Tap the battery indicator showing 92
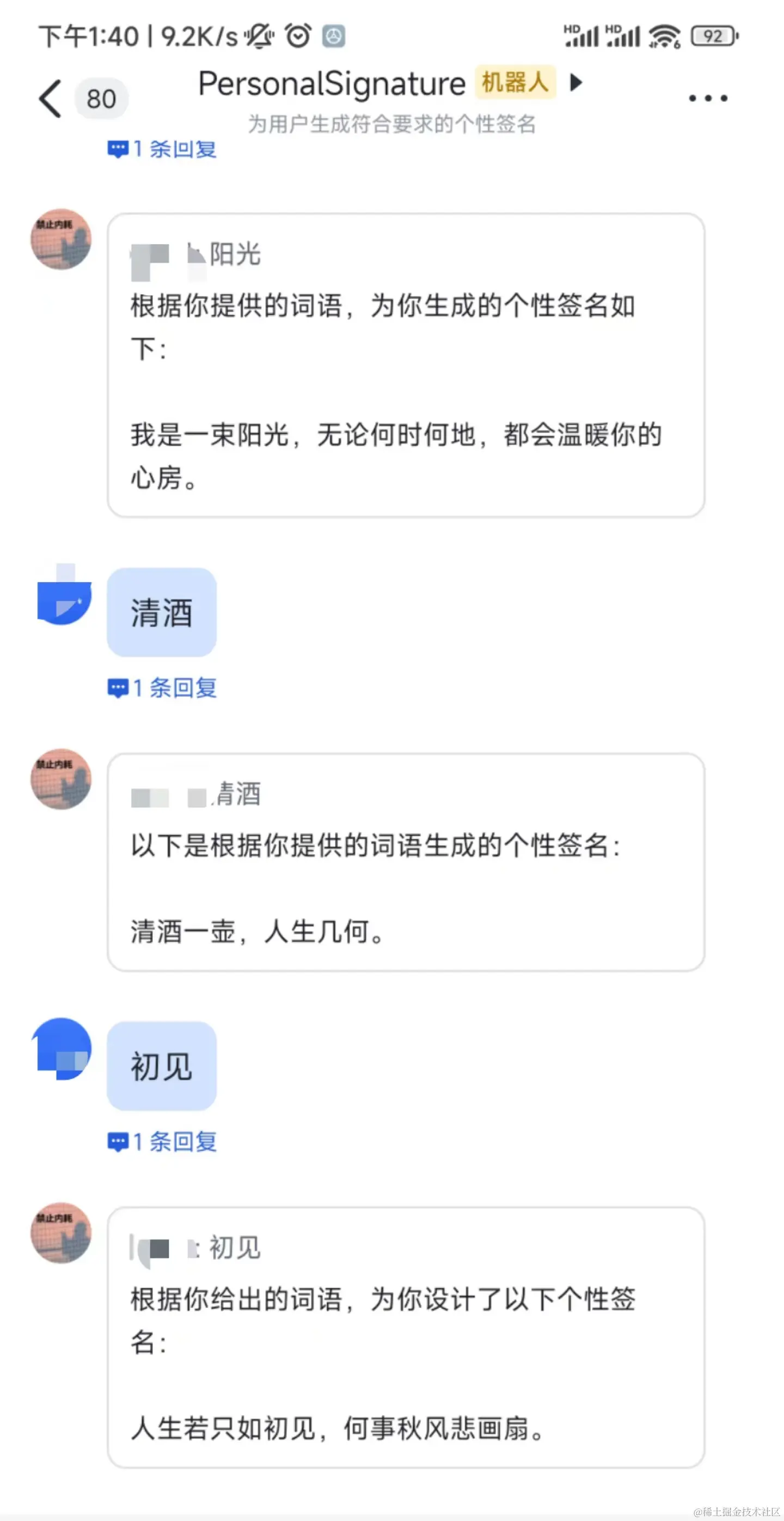The width and height of the screenshot is (784, 1521). [x=712, y=35]
